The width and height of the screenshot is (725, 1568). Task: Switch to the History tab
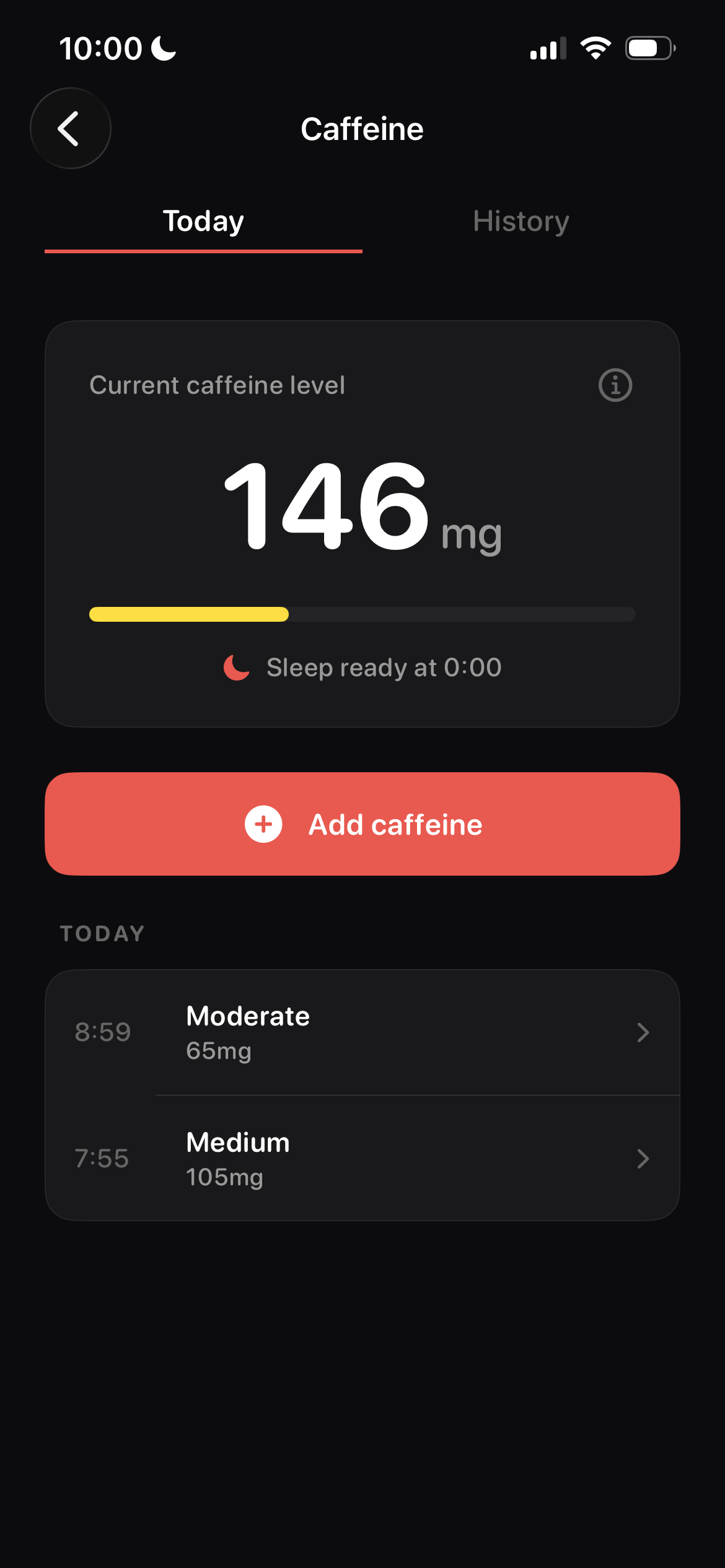(520, 221)
